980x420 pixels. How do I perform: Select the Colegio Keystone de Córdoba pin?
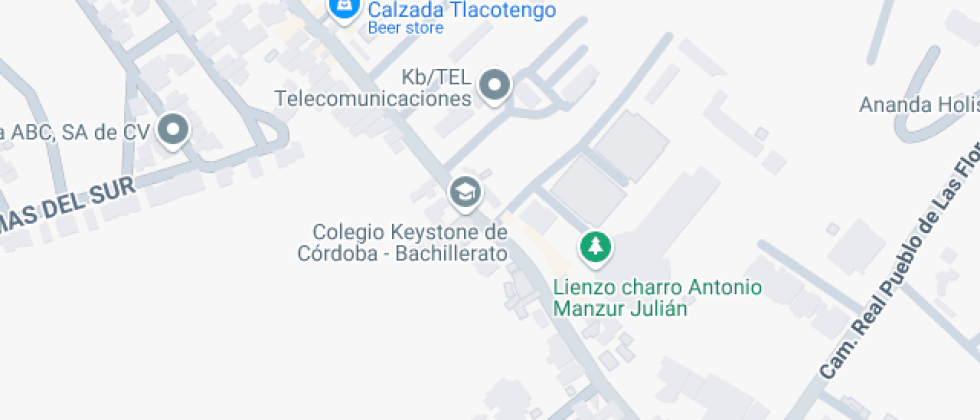(x=464, y=191)
